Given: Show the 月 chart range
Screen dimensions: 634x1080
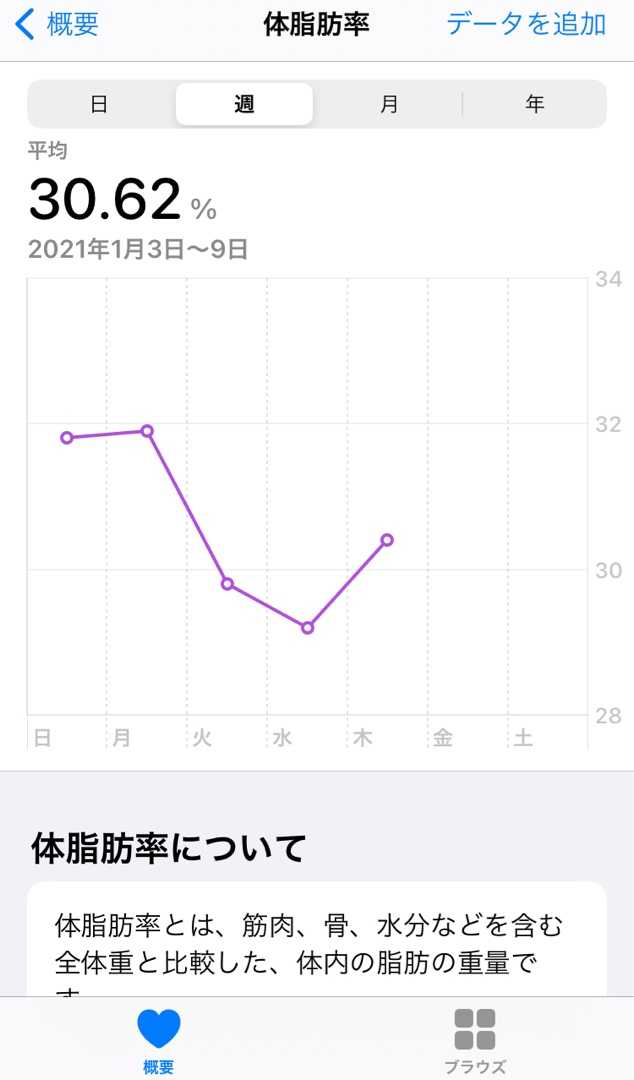Looking at the screenshot, I should pyautogui.click(x=389, y=104).
